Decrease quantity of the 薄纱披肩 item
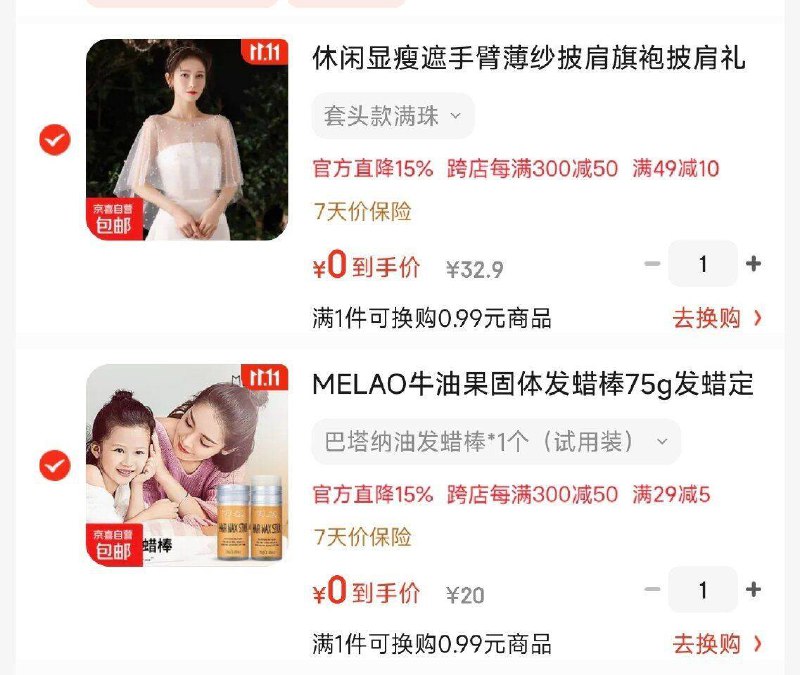Image resolution: width=800 pixels, height=675 pixels. coord(653,264)
